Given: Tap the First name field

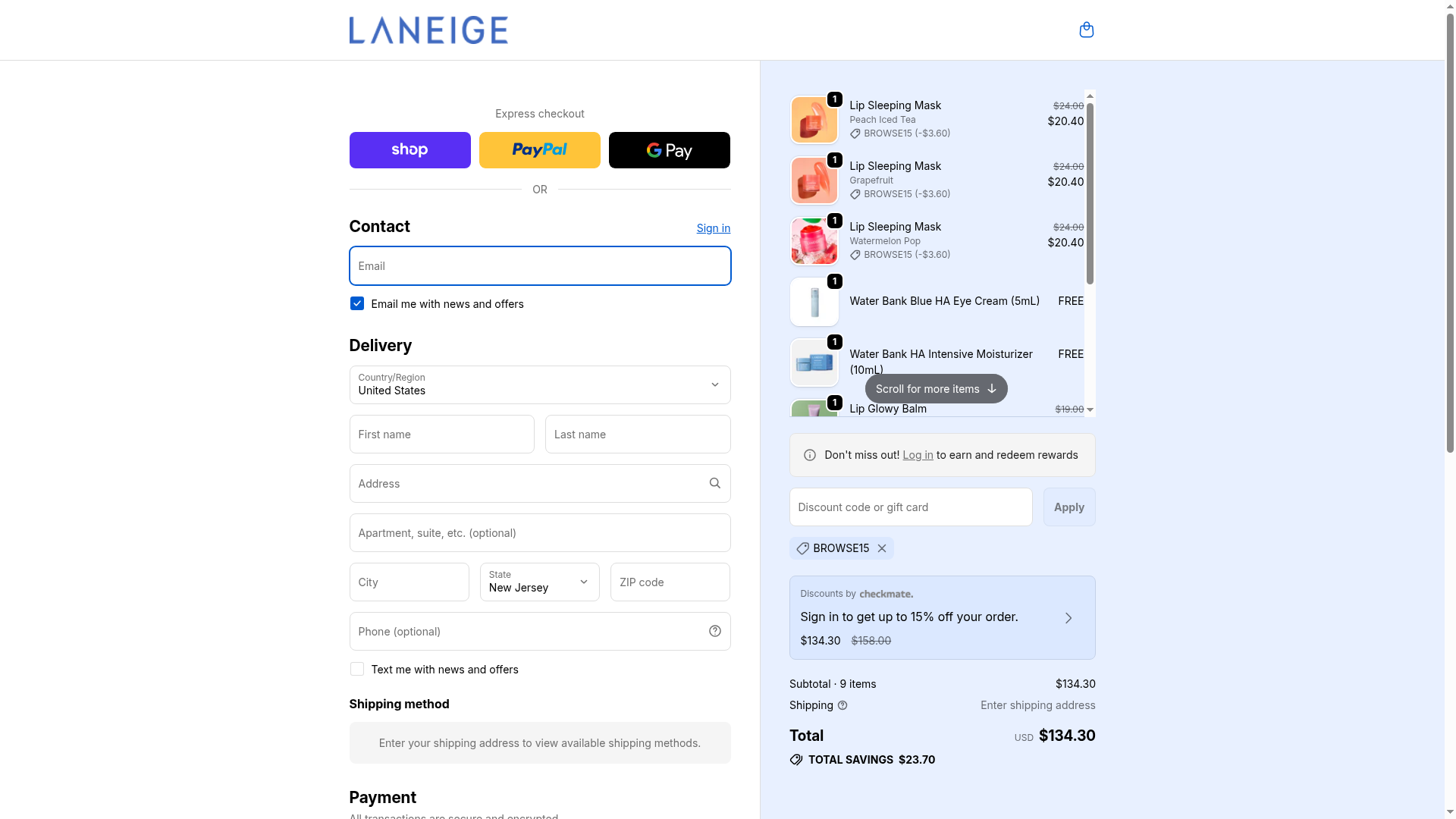Looking at the screenshot, I should (441, 435).
